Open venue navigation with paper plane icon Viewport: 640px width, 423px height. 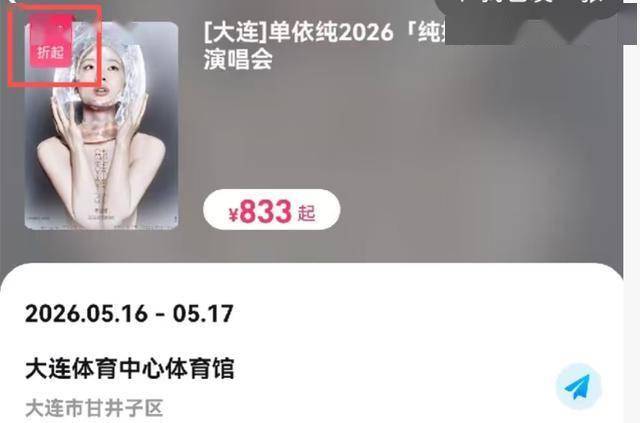(x=578, y=387)
